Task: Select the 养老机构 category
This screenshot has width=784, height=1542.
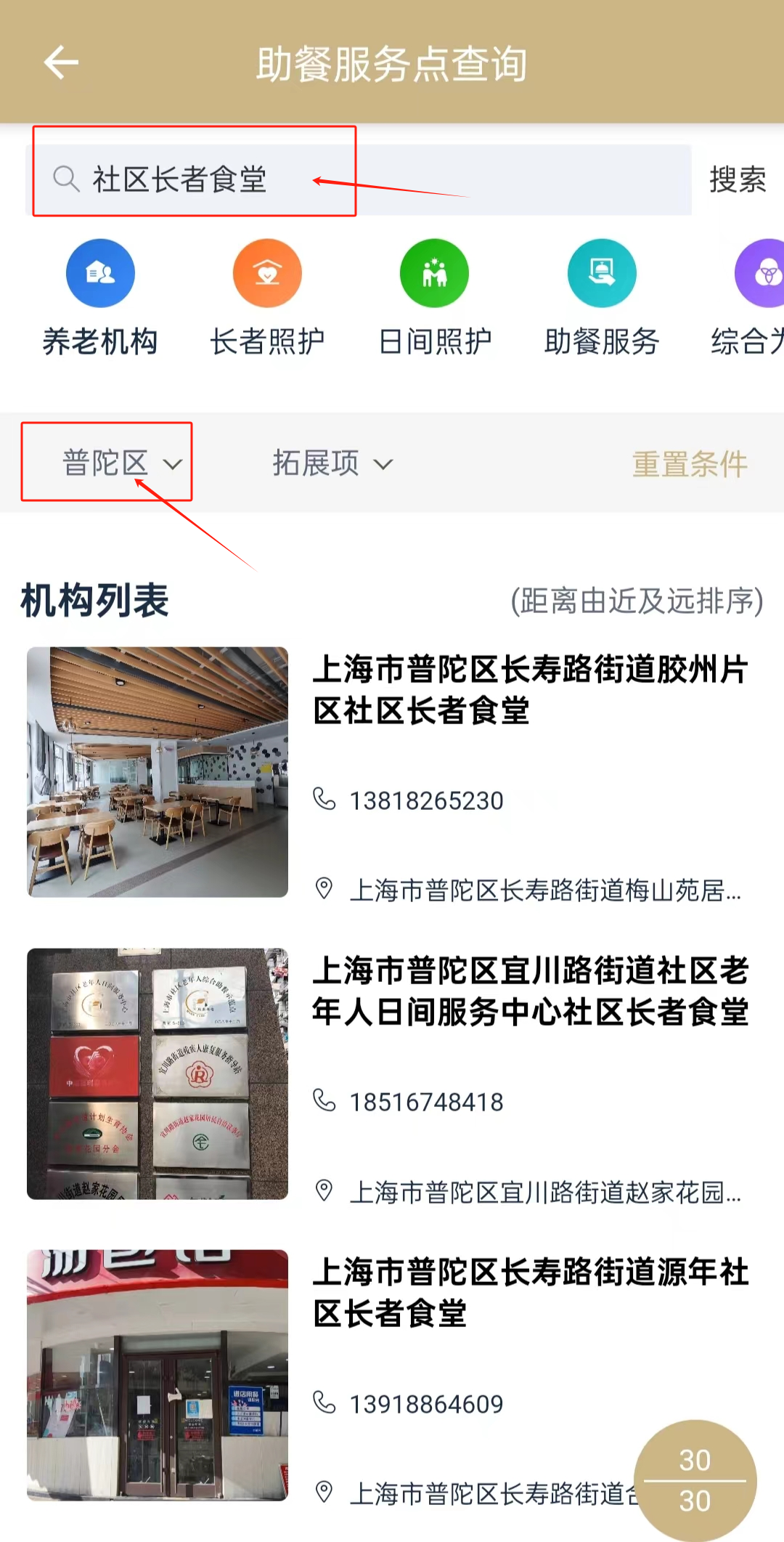Action: [100, 298]
